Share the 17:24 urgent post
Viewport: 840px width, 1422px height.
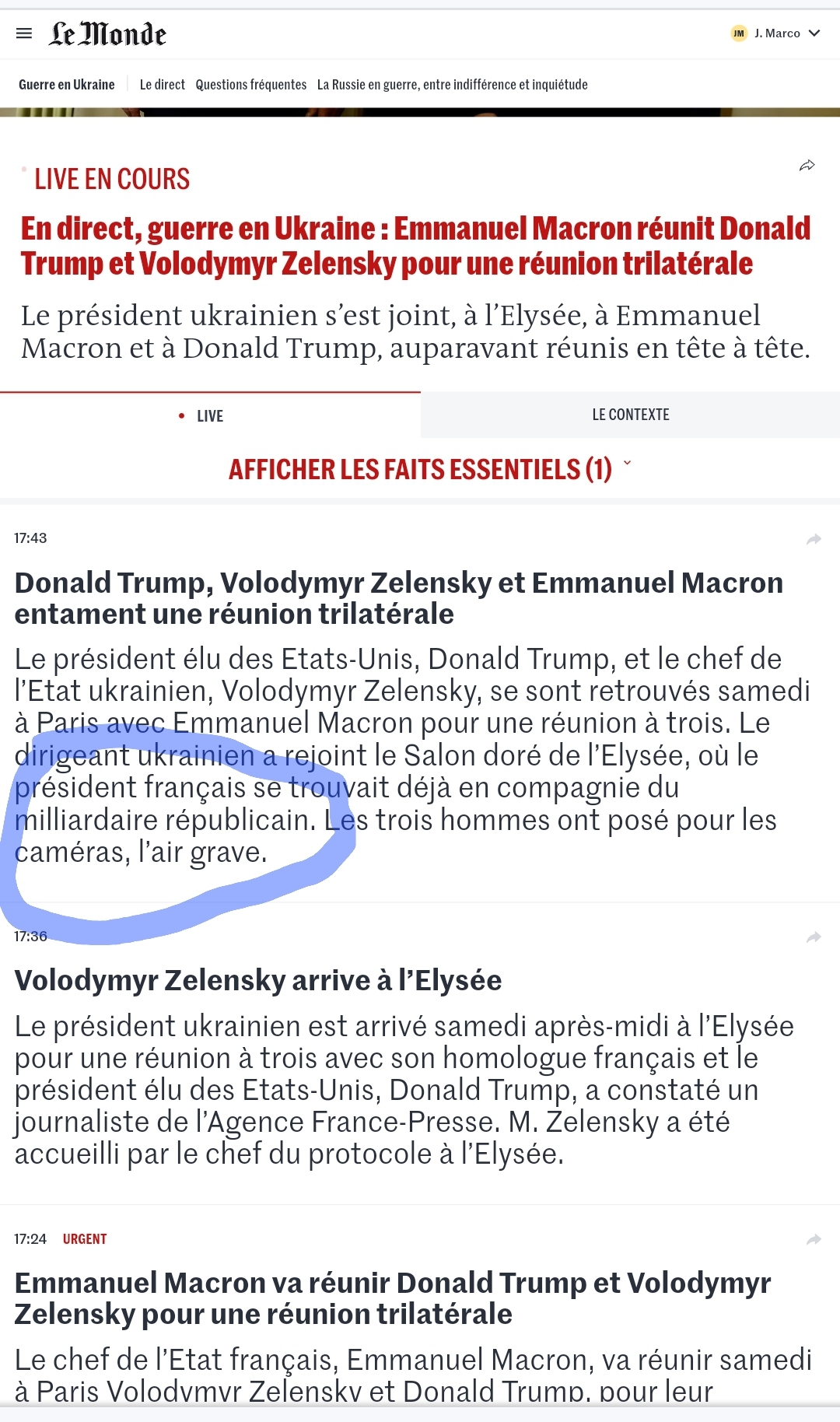[x=814, y=1240]
